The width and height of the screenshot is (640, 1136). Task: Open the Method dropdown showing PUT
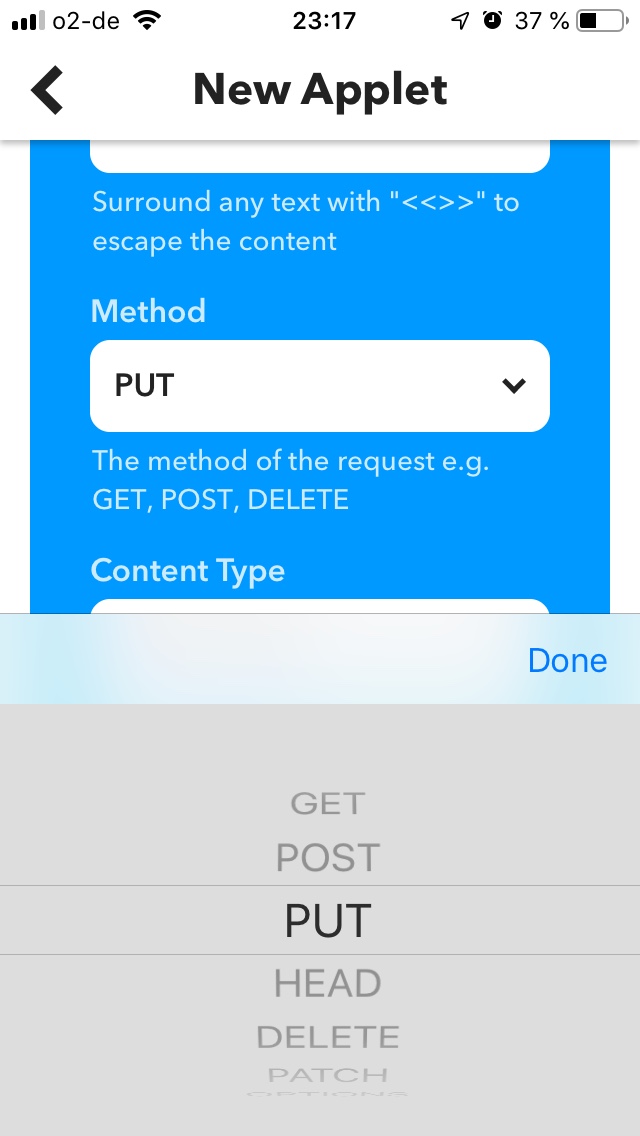click(x=320, y=385)
